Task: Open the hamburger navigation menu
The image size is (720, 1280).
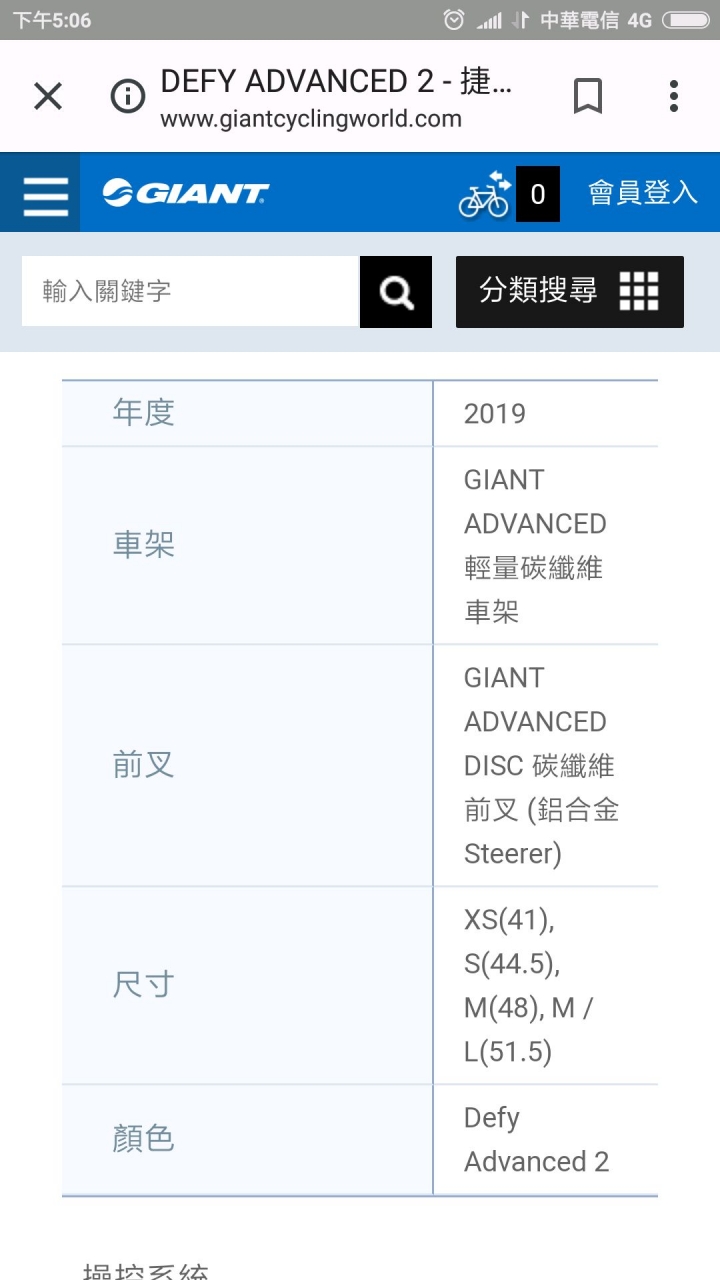Action: tap(46, 194)
